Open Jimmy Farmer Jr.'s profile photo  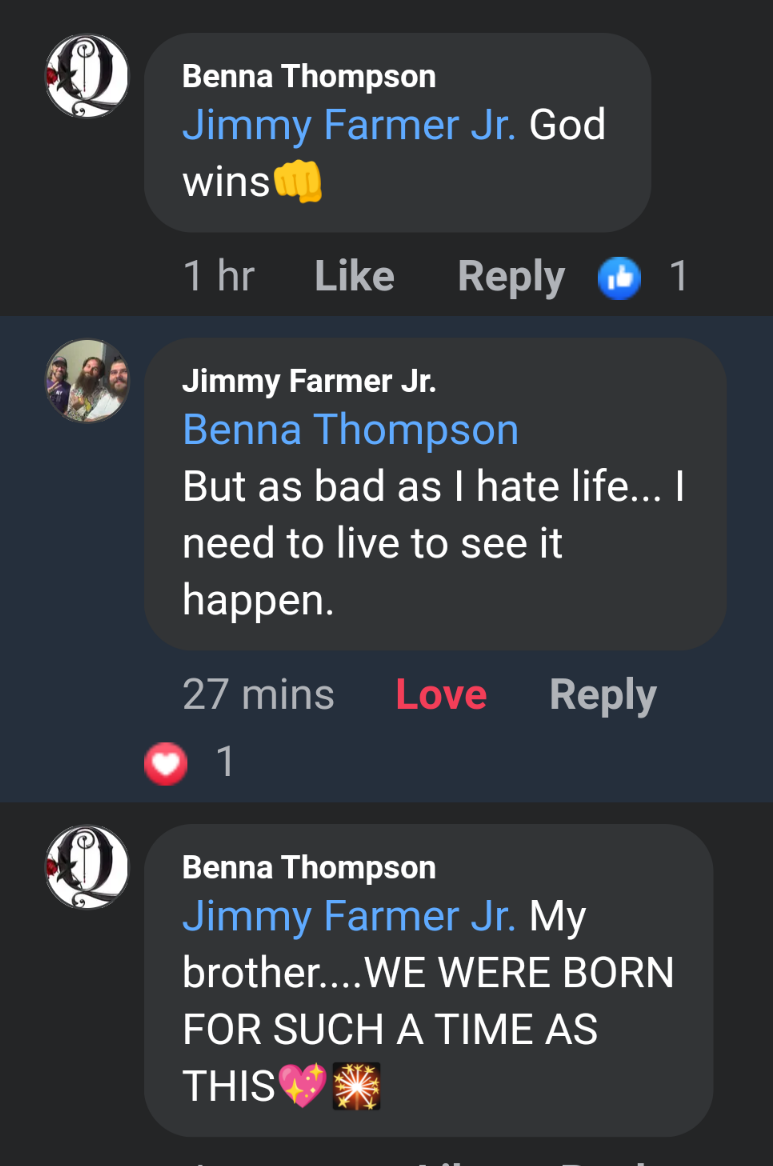(x=88, y=381)
